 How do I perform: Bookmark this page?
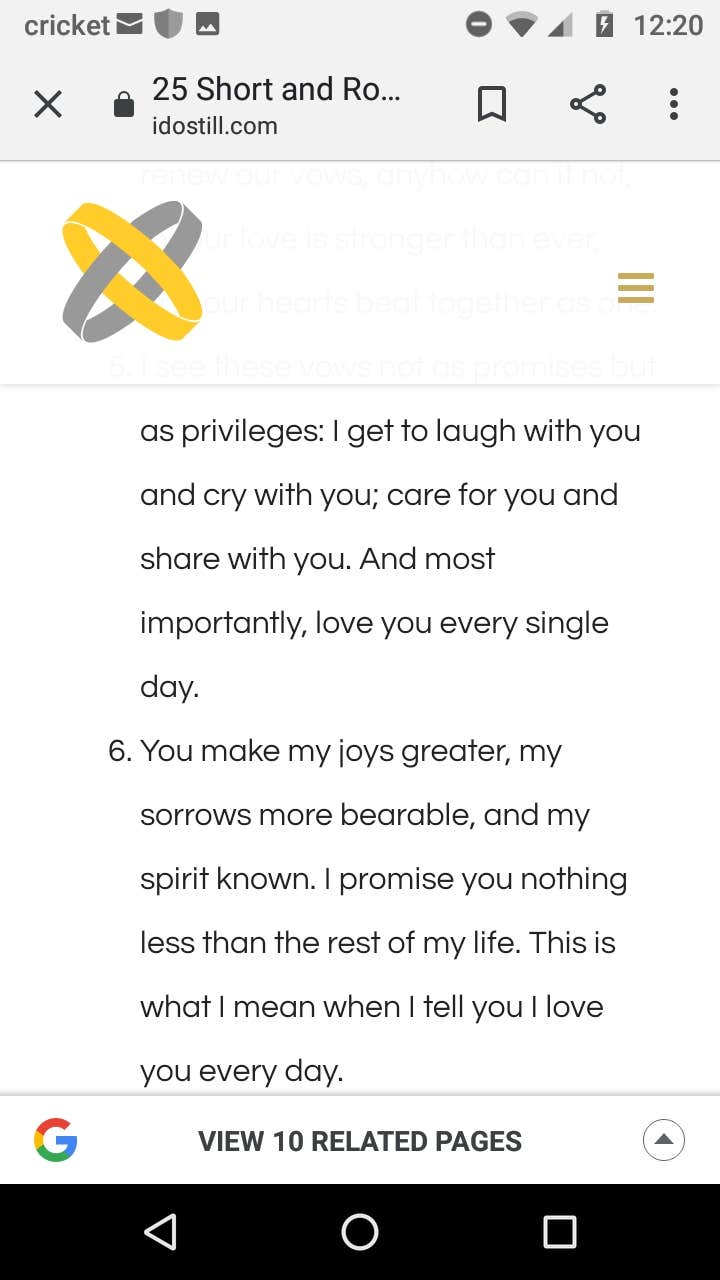coord(491,104)
